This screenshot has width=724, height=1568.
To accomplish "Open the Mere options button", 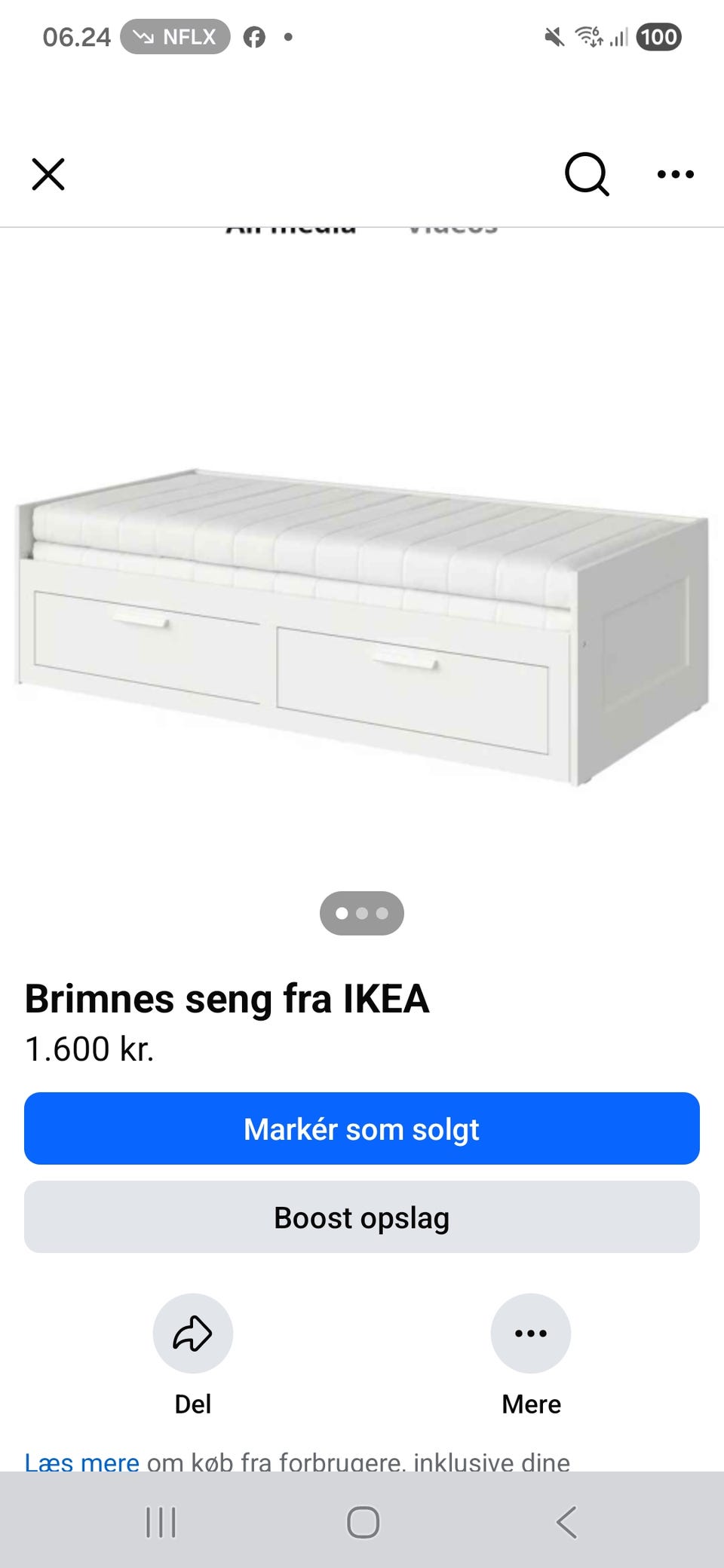I will point(531,1334).
